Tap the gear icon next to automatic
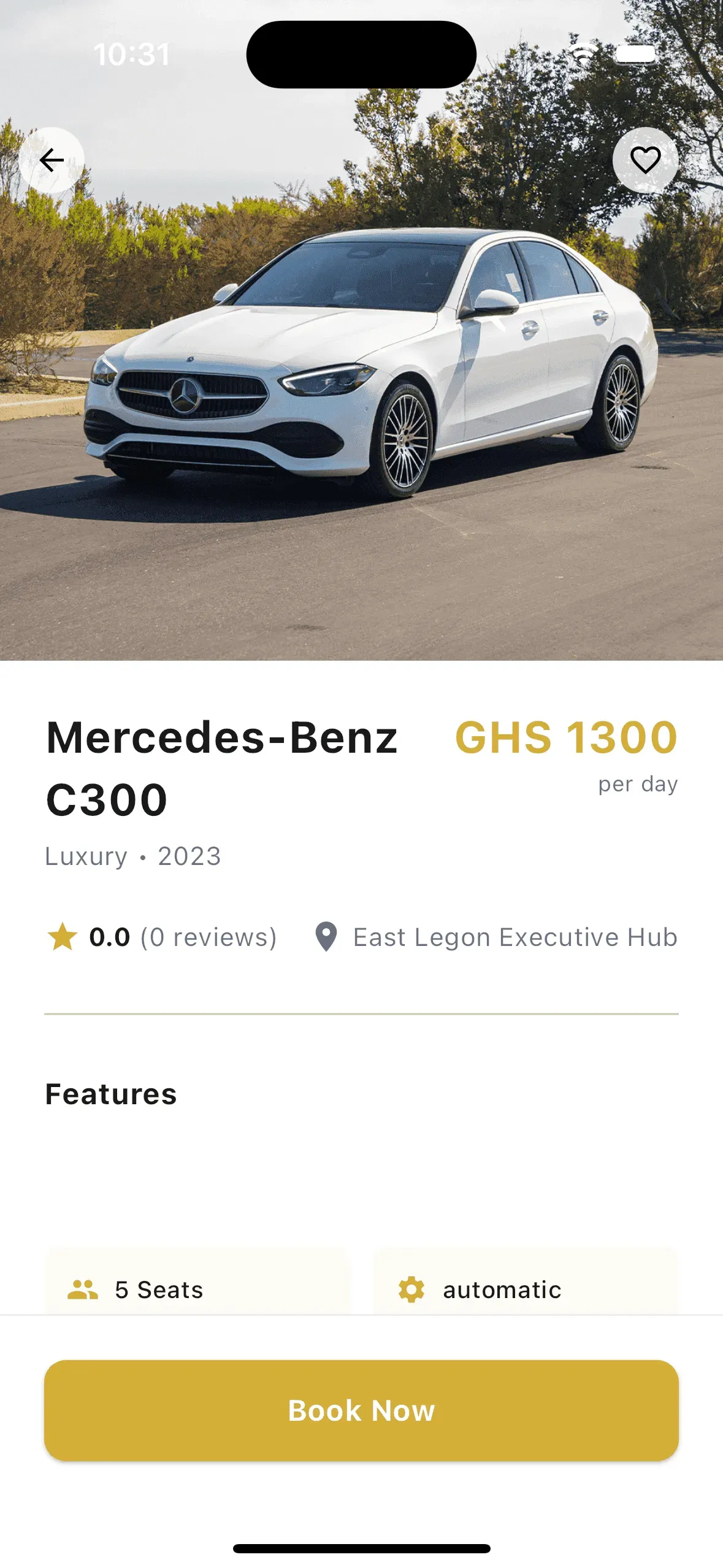Viewport: 723px width, 1568px height. pyautogui.click(x=411, y=1289)
